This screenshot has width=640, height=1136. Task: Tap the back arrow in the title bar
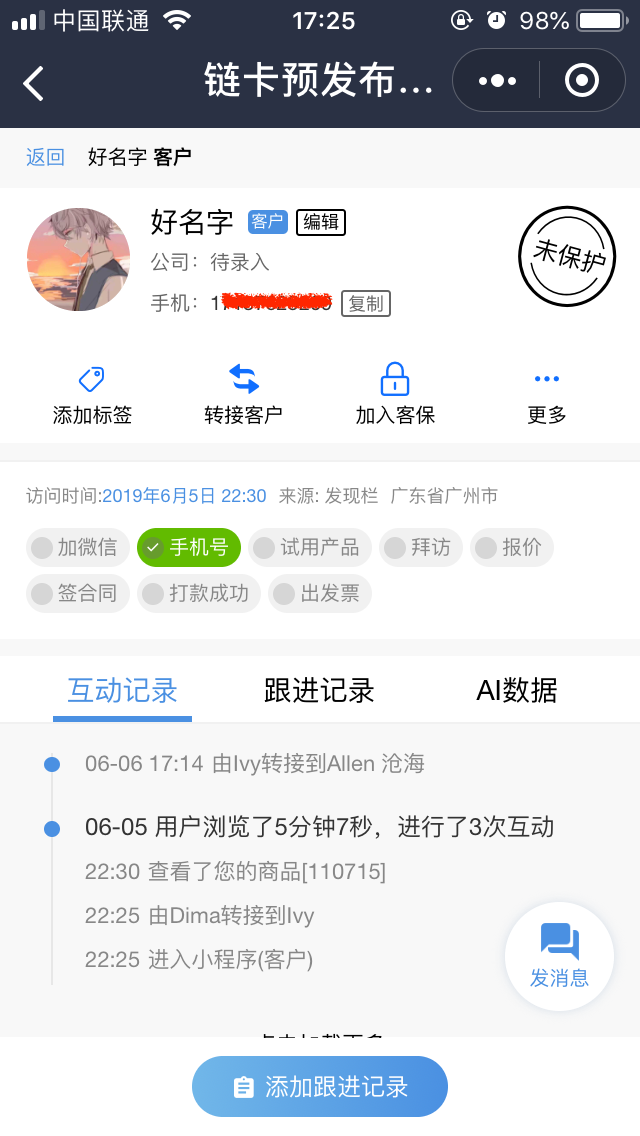34,82
